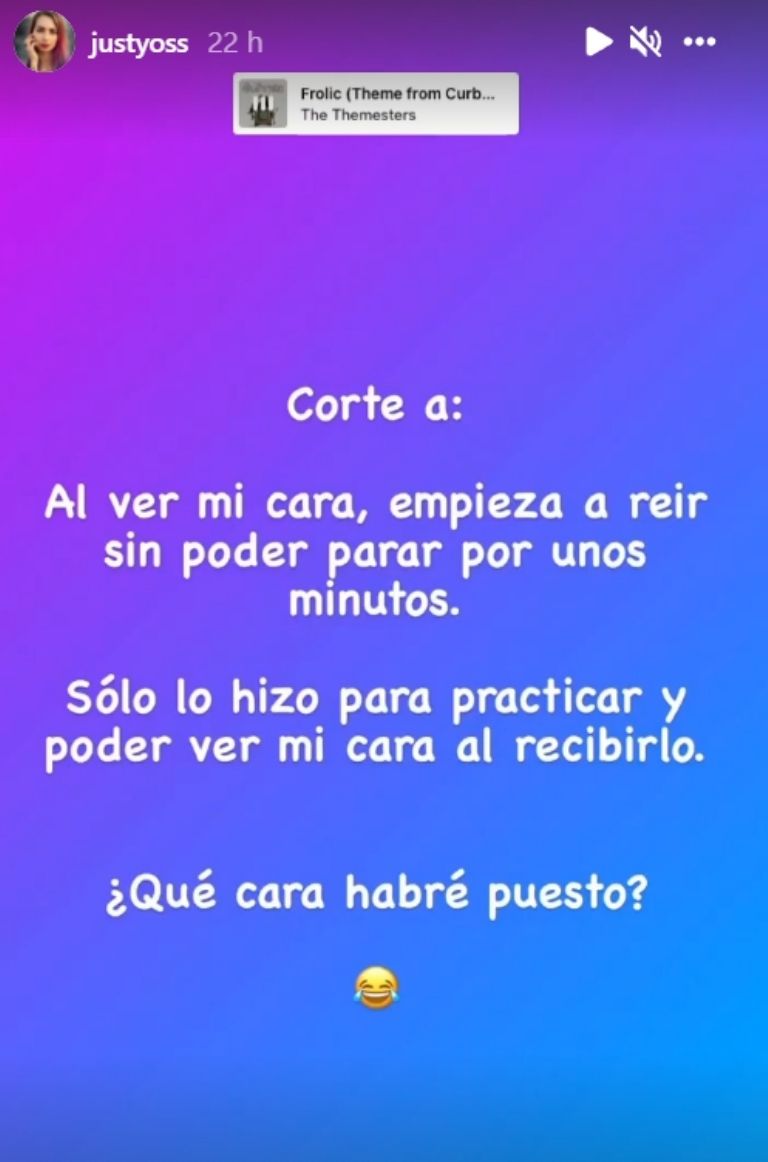Open the Frolic music sticker

[376, 103]
